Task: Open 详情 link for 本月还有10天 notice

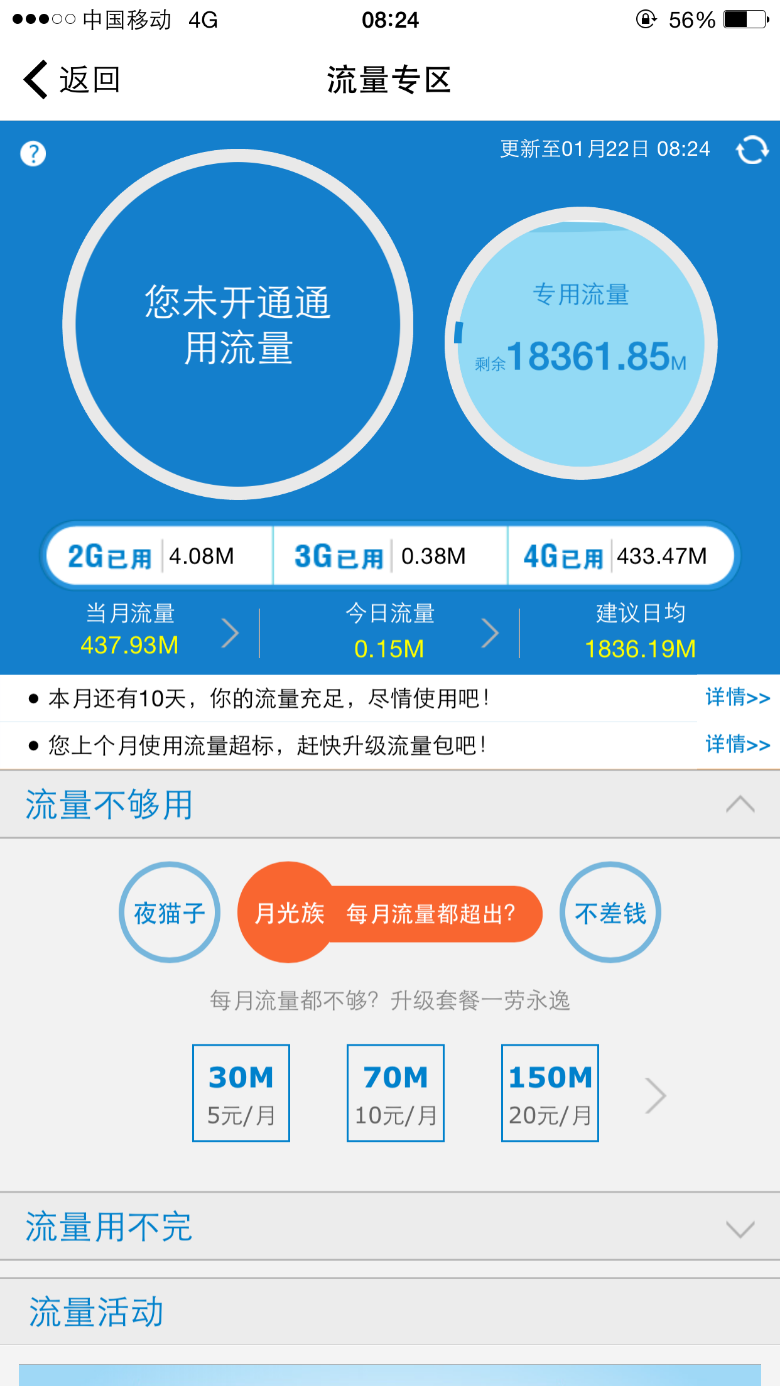Action: pyautogui.click(x=738, y=697)
